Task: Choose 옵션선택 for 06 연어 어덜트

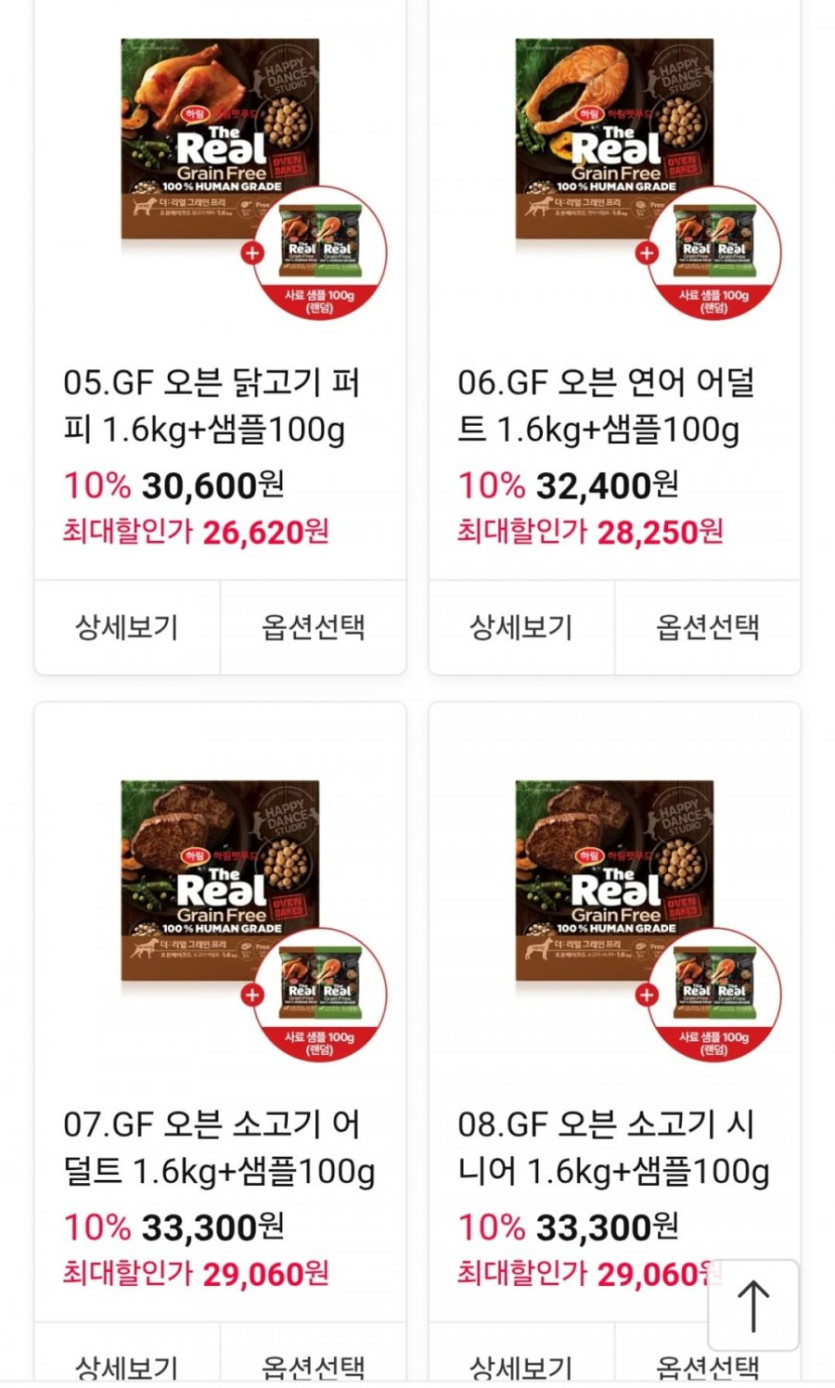Action: pyautogui.click(x=707, y=627)
